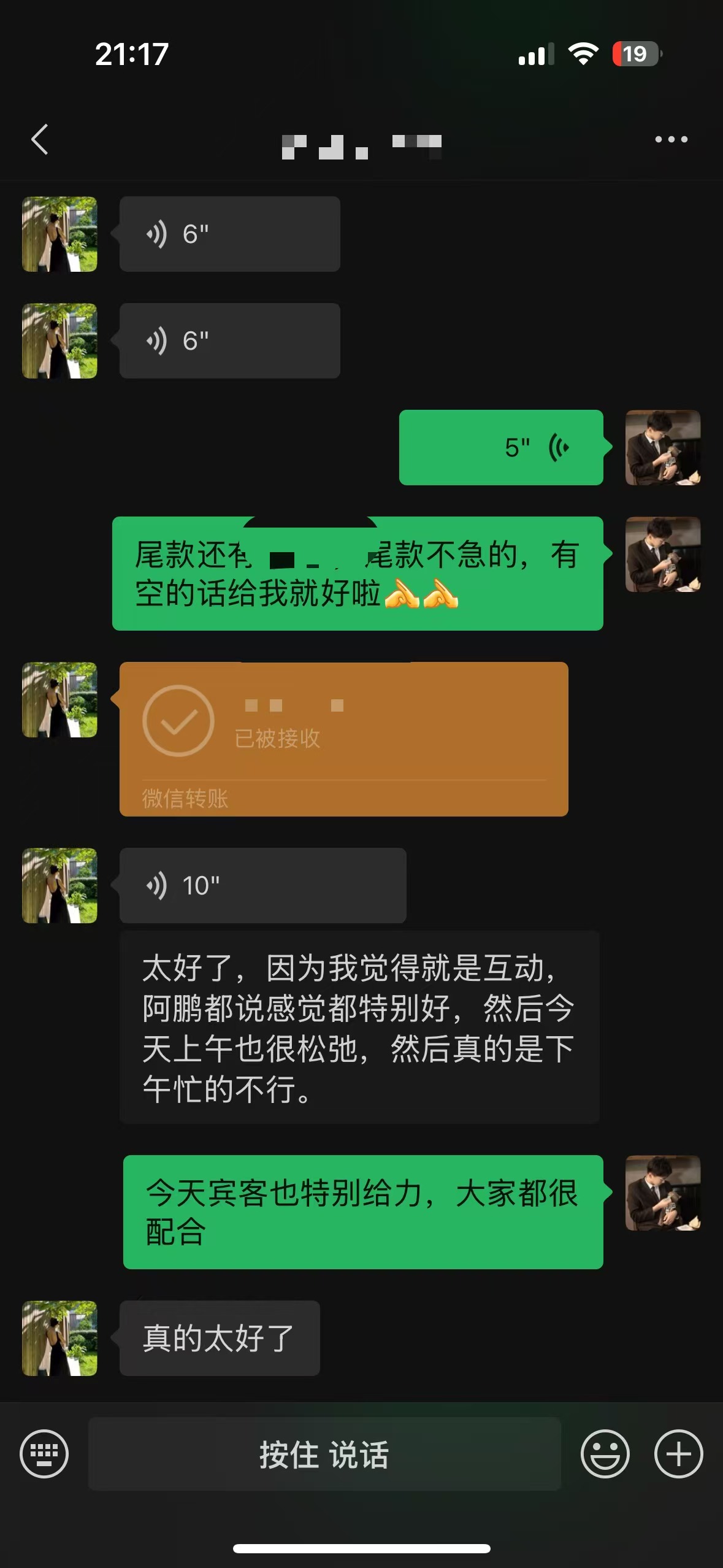This screenshot has width=723, height=1568.
Task: Switch to keyboard text input
Action: (44, 1453)
